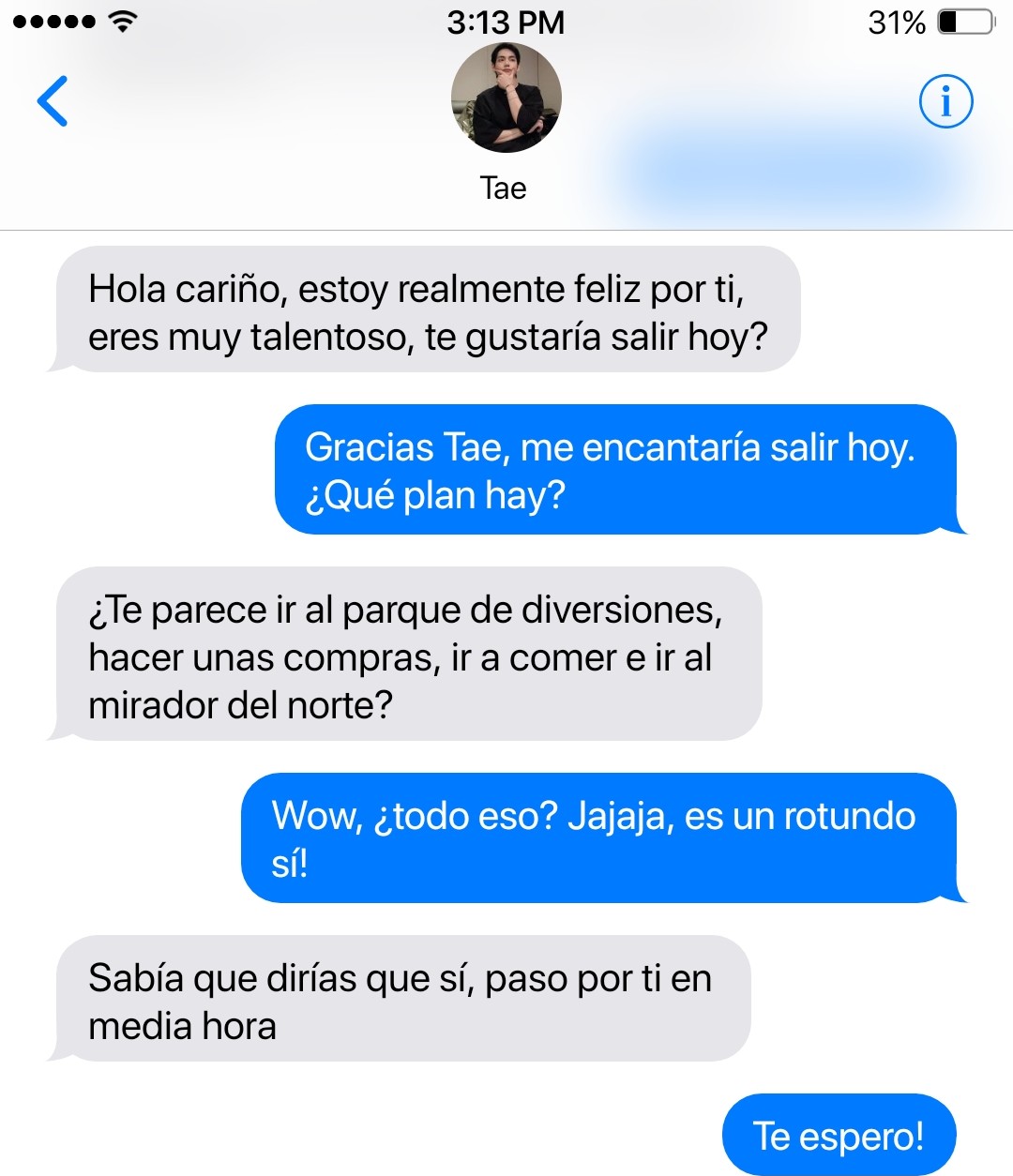Go back to the messages list

53,100
